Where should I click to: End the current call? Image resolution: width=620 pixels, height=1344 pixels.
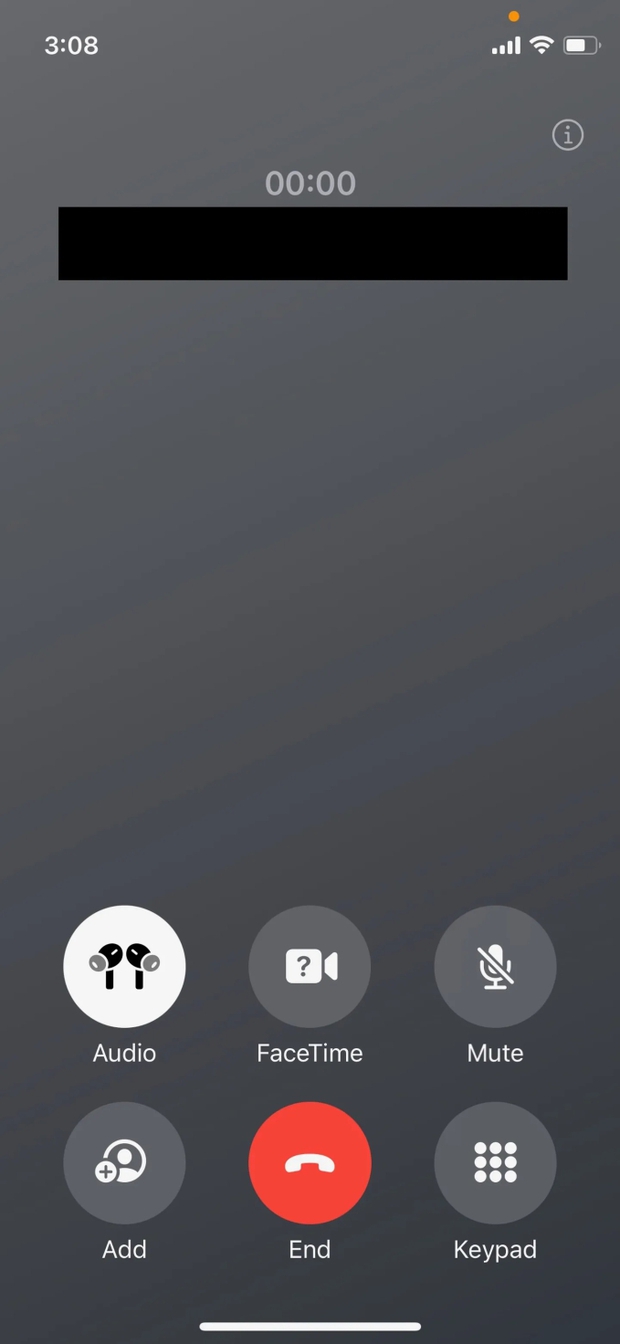coord(310,1162)
